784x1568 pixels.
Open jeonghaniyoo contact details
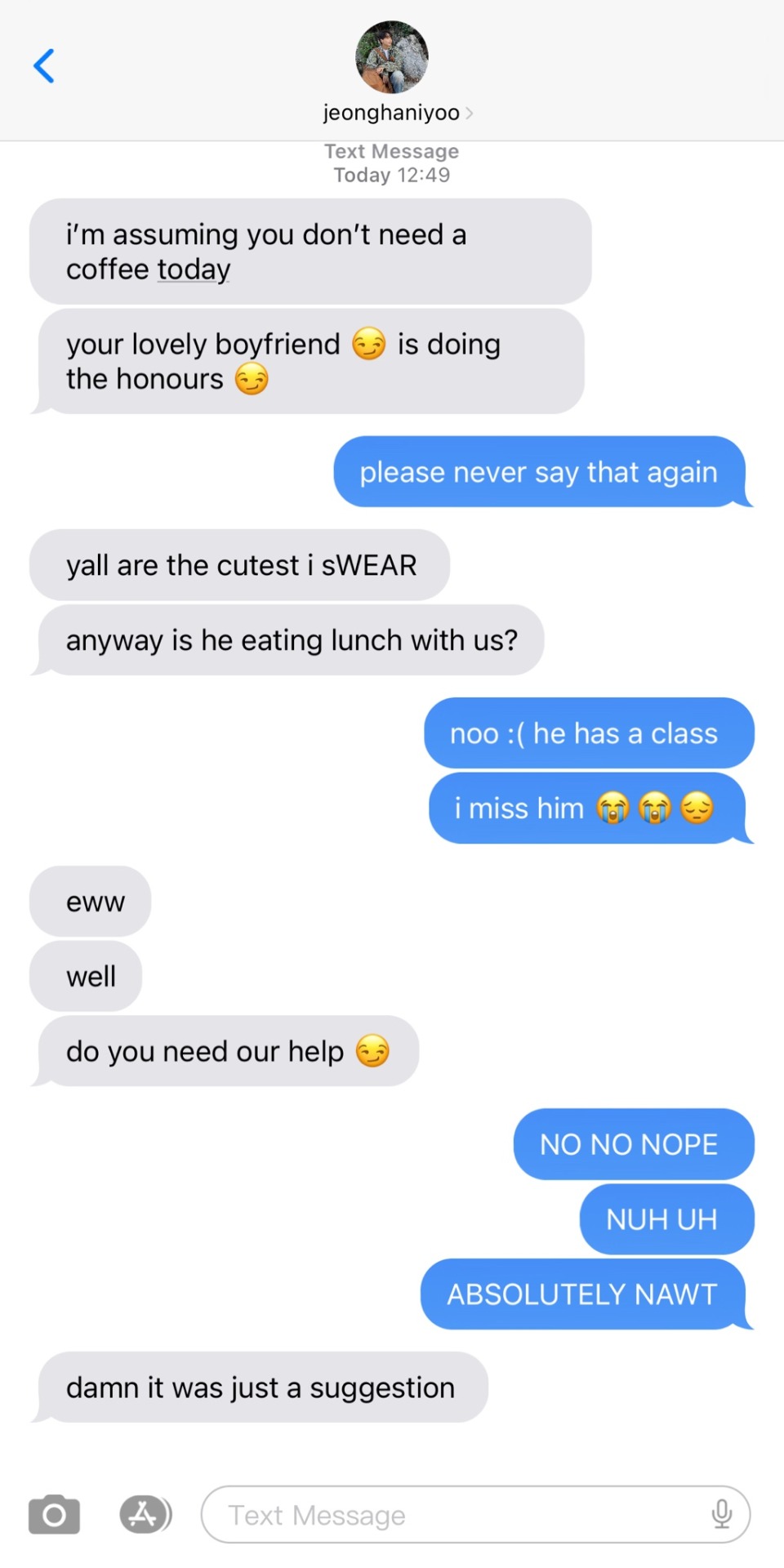click(x=392, y=112)
